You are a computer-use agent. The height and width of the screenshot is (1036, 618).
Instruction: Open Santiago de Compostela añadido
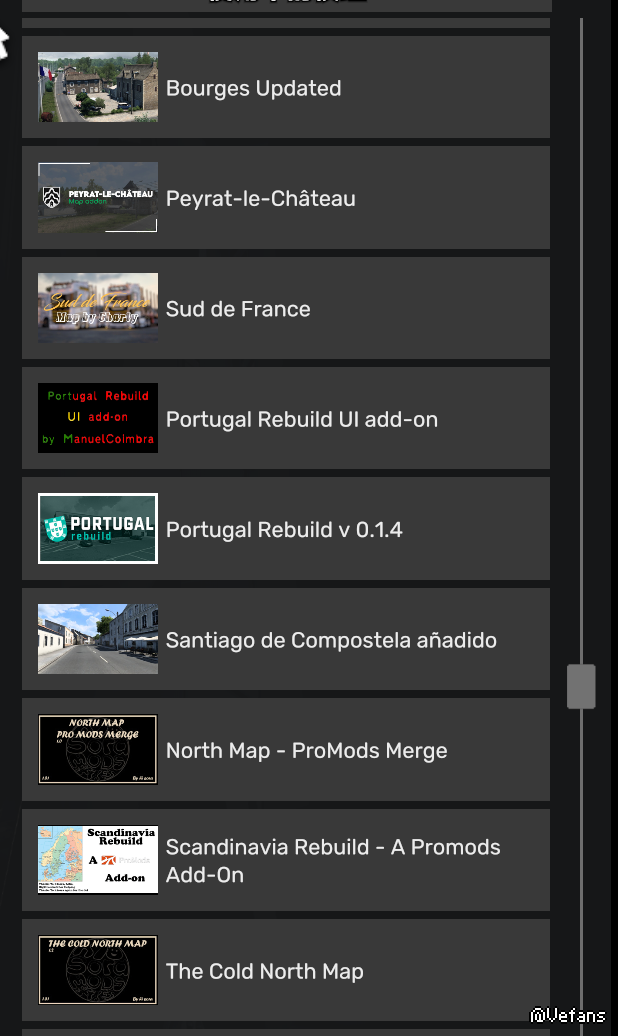(285, 640)
